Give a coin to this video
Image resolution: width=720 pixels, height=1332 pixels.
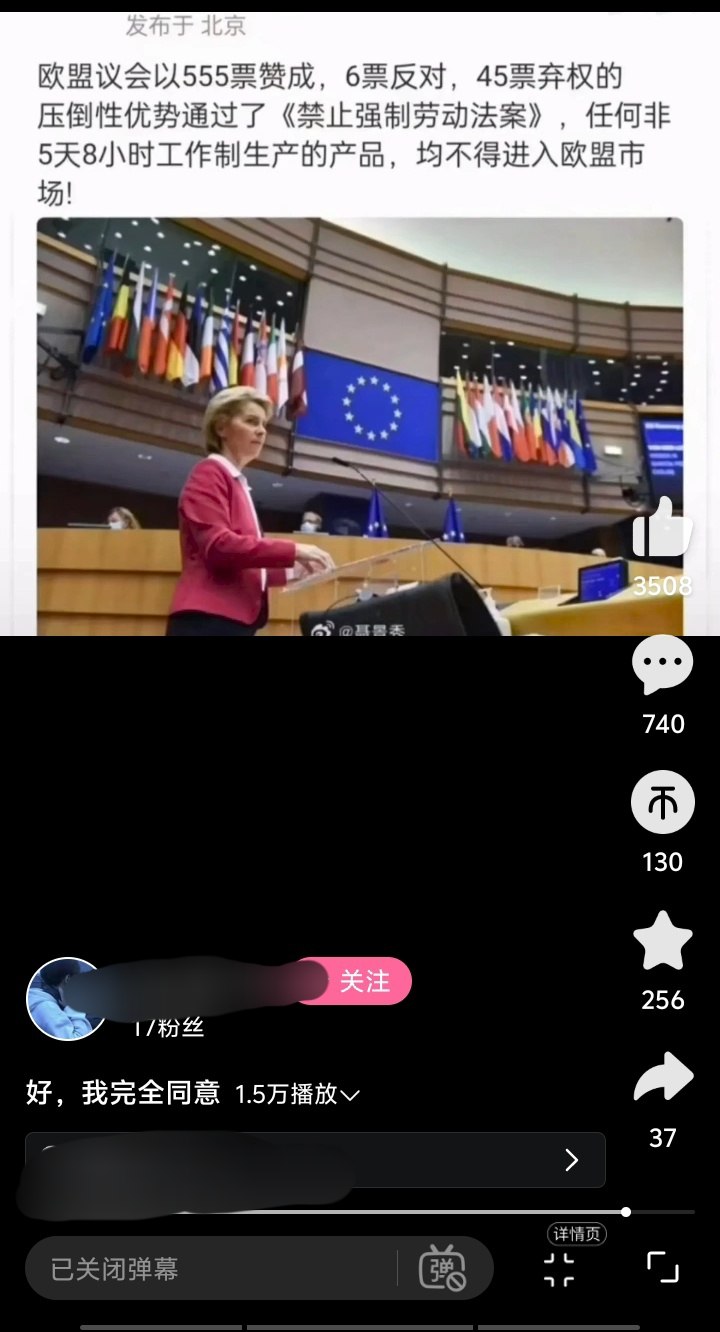662,803
